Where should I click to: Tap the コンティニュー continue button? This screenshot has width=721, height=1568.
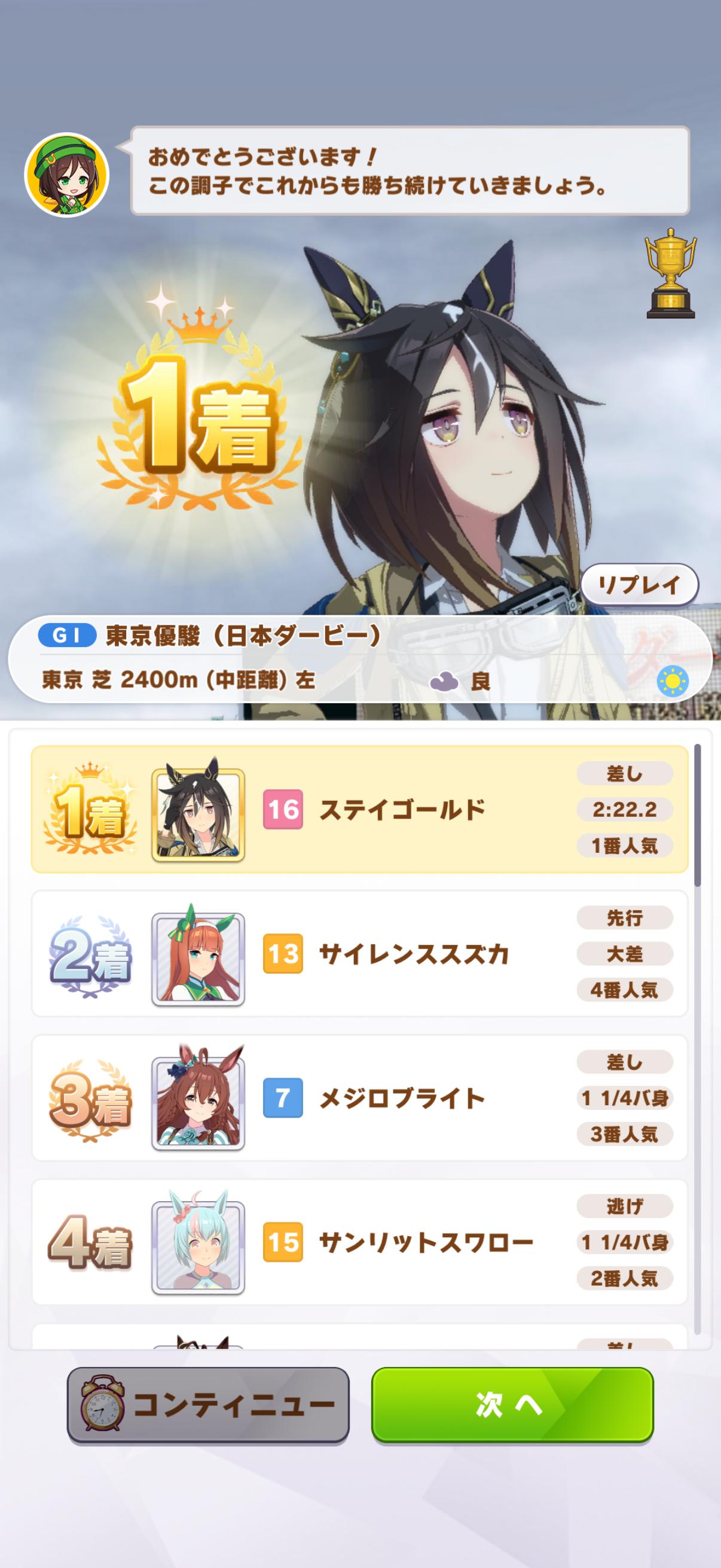click(208, 1404)
